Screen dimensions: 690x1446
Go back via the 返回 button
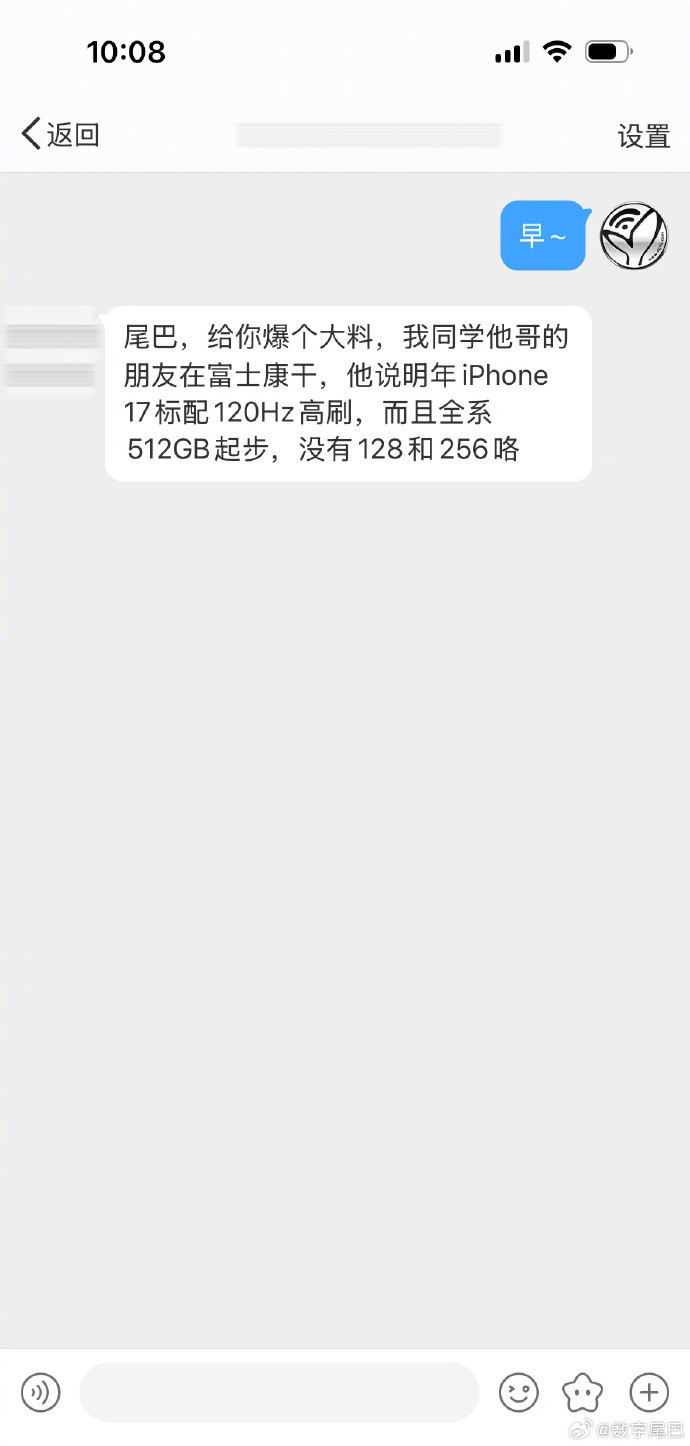point(60,134)
